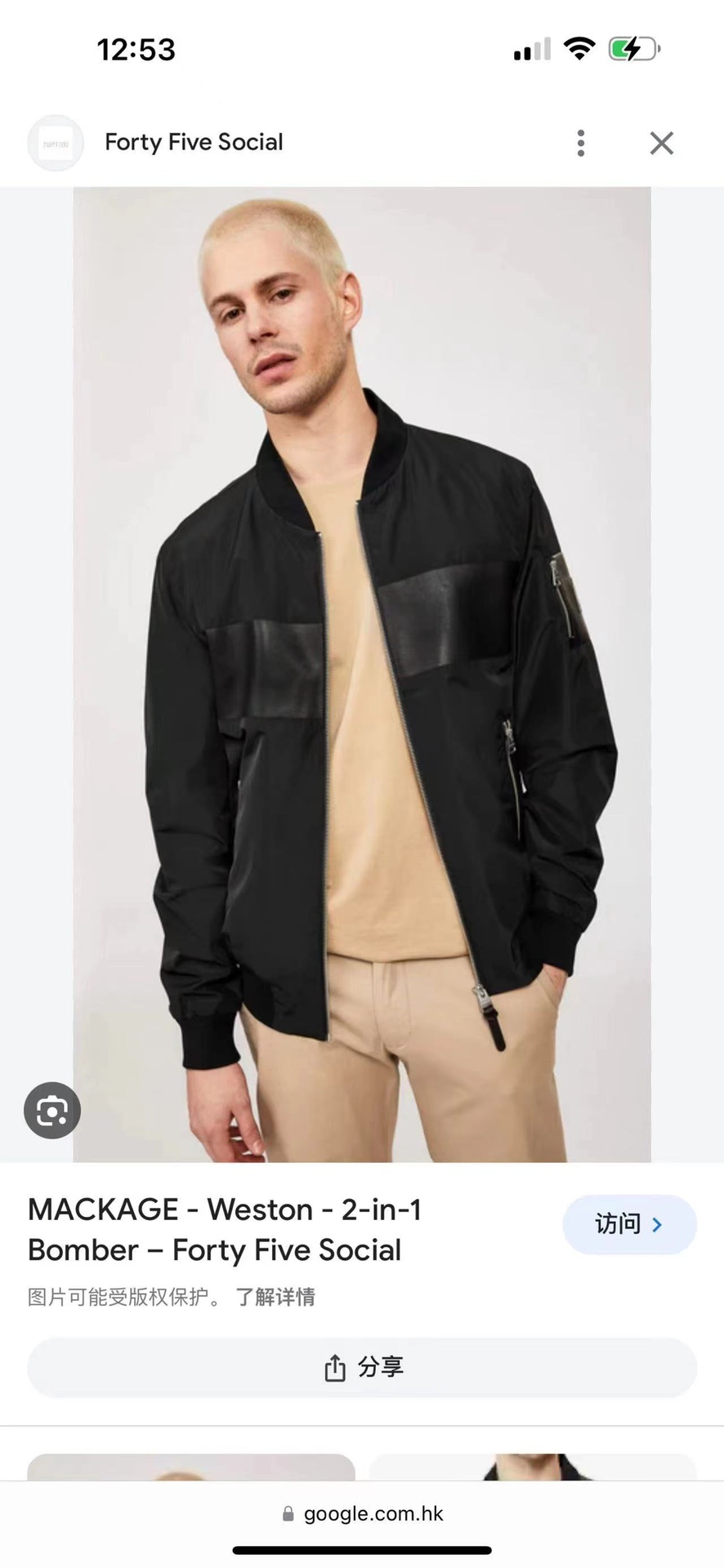Screen dimensions: 724x1568
Task: Open the MACKAGE Weston bomber jacket image
Action: tap(362, 674)
